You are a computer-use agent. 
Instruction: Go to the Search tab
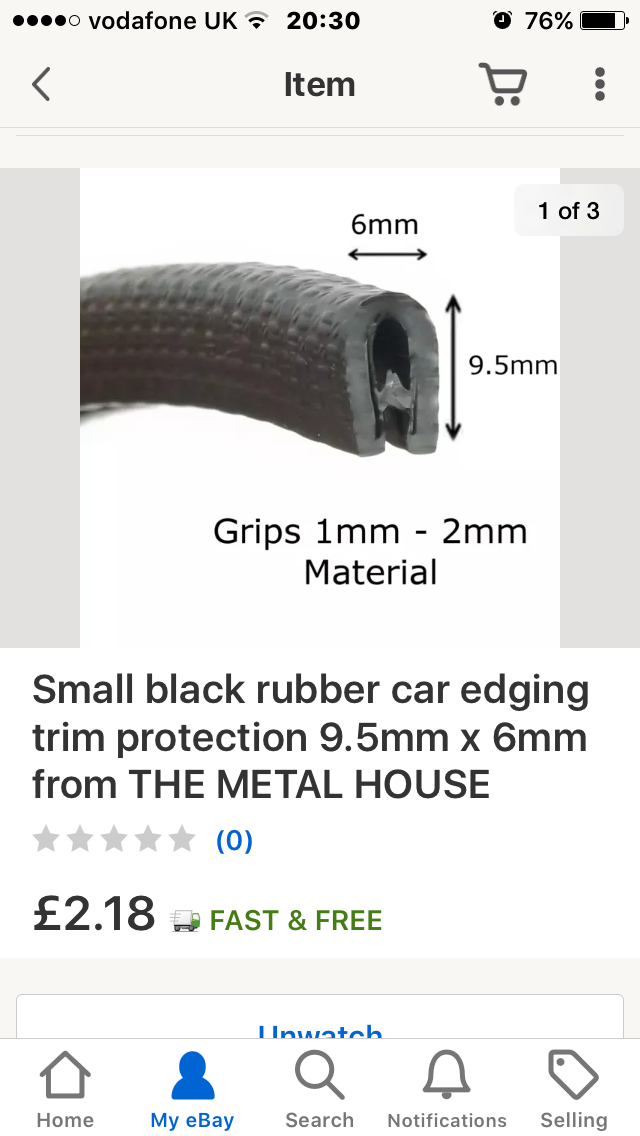click(x=319, y=1090)
